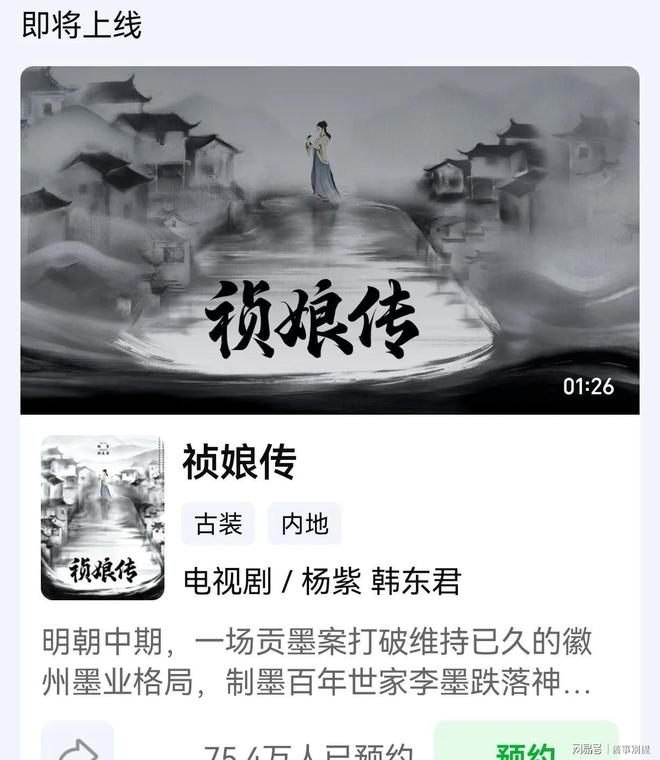Image resolution: width=660 pixels, height=760 pixels.
Task: Select the 古装 genre tag
Action: click(x=218, y=524)
